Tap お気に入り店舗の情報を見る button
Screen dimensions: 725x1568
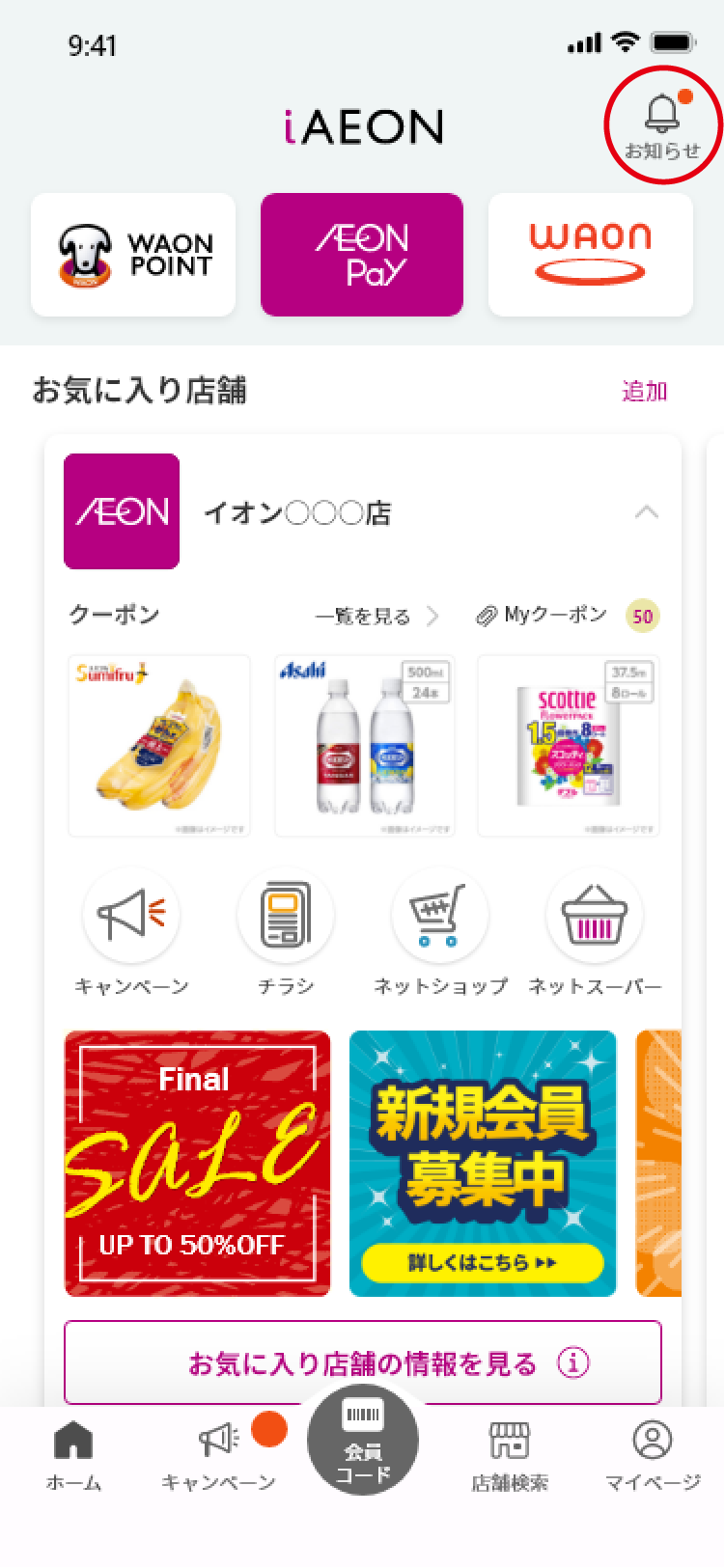click(363, 1362)
